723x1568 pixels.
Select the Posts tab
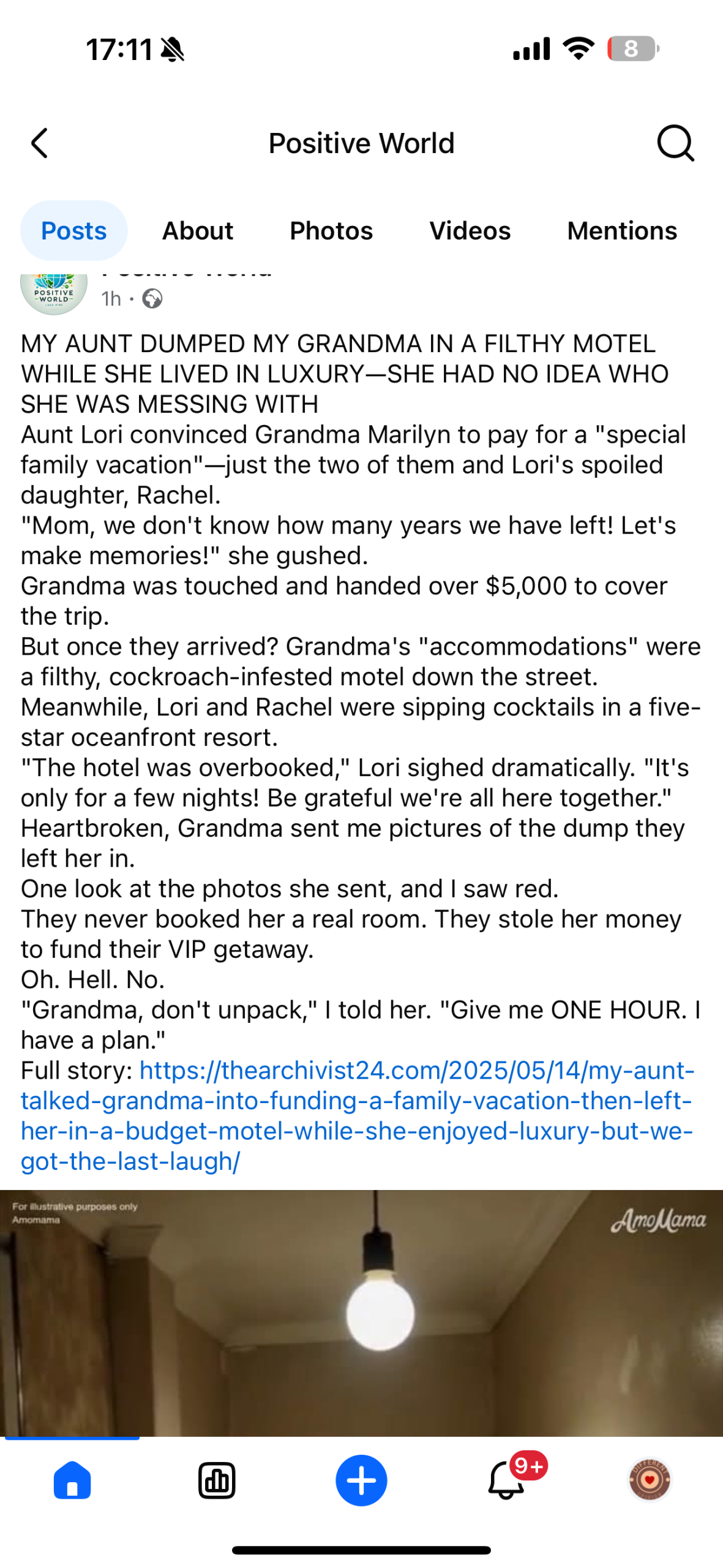tap(74, 231)
